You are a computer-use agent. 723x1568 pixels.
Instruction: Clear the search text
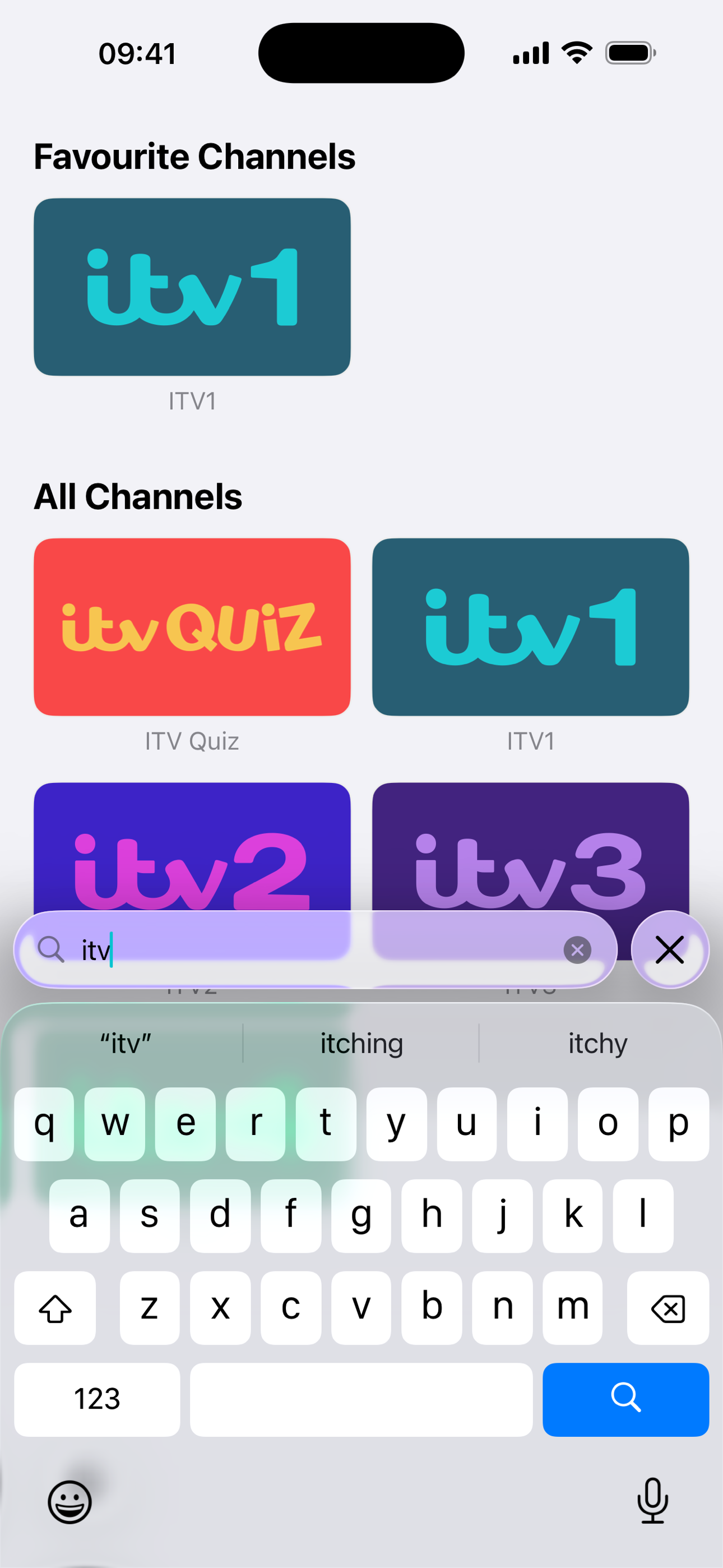[577, 949]
